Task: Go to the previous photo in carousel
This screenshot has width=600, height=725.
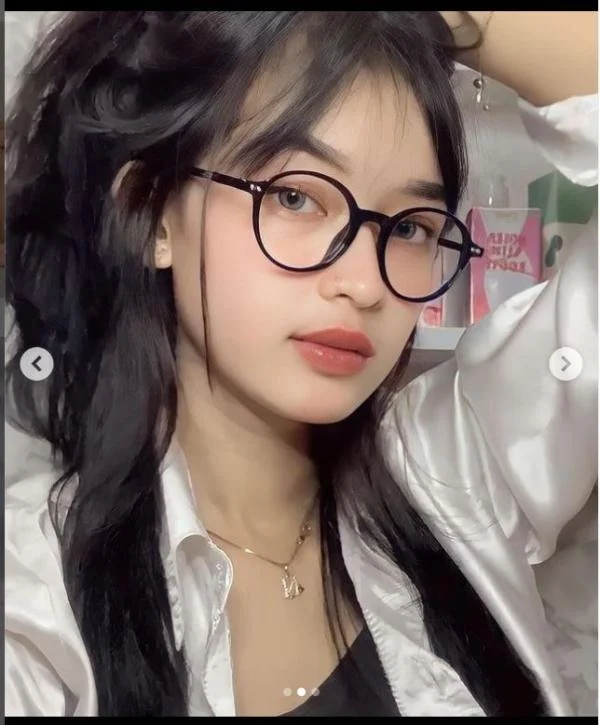Action: coord(37,364)
